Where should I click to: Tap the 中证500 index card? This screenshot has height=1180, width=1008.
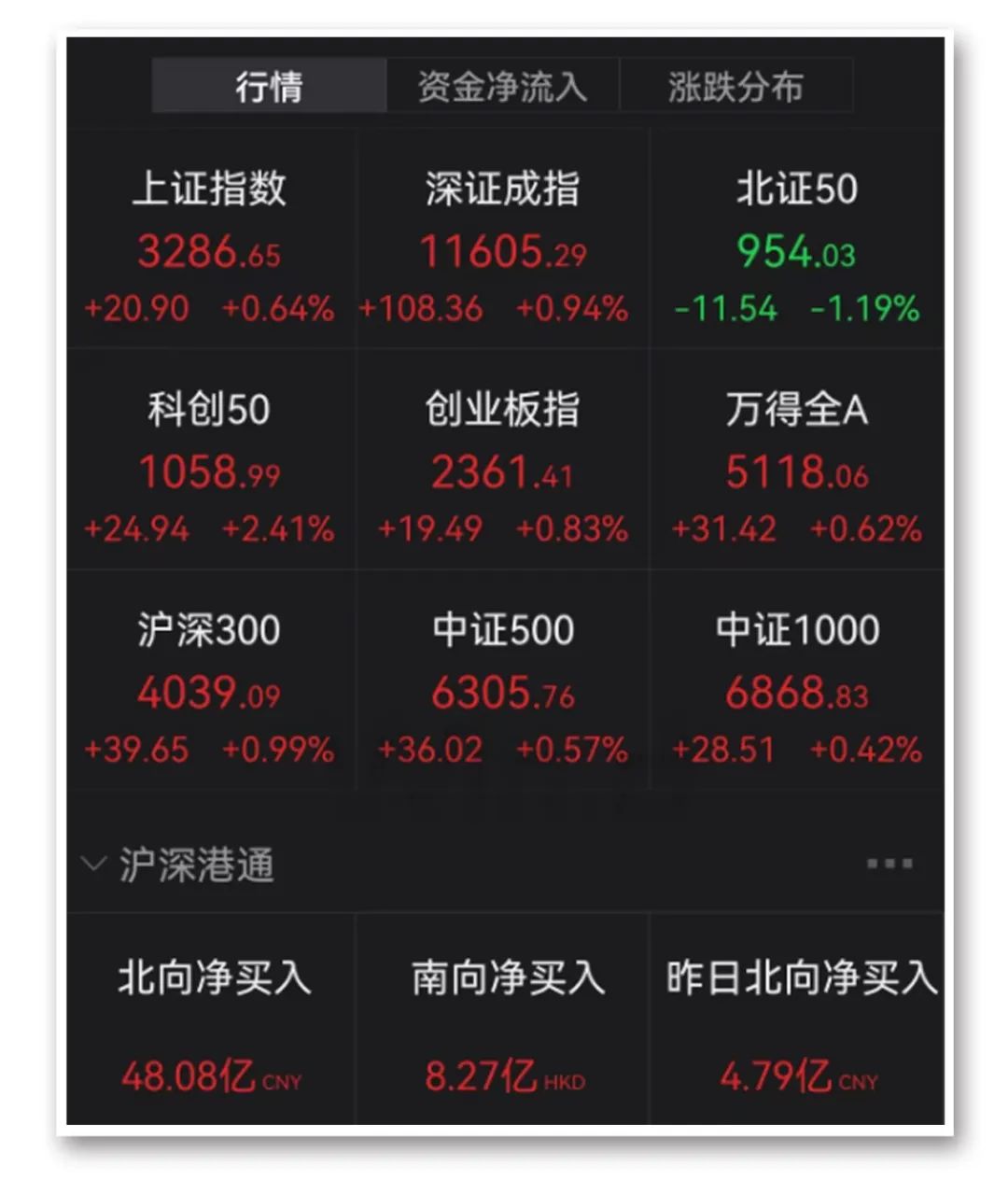pyautogui.click(x=502, y=688)
